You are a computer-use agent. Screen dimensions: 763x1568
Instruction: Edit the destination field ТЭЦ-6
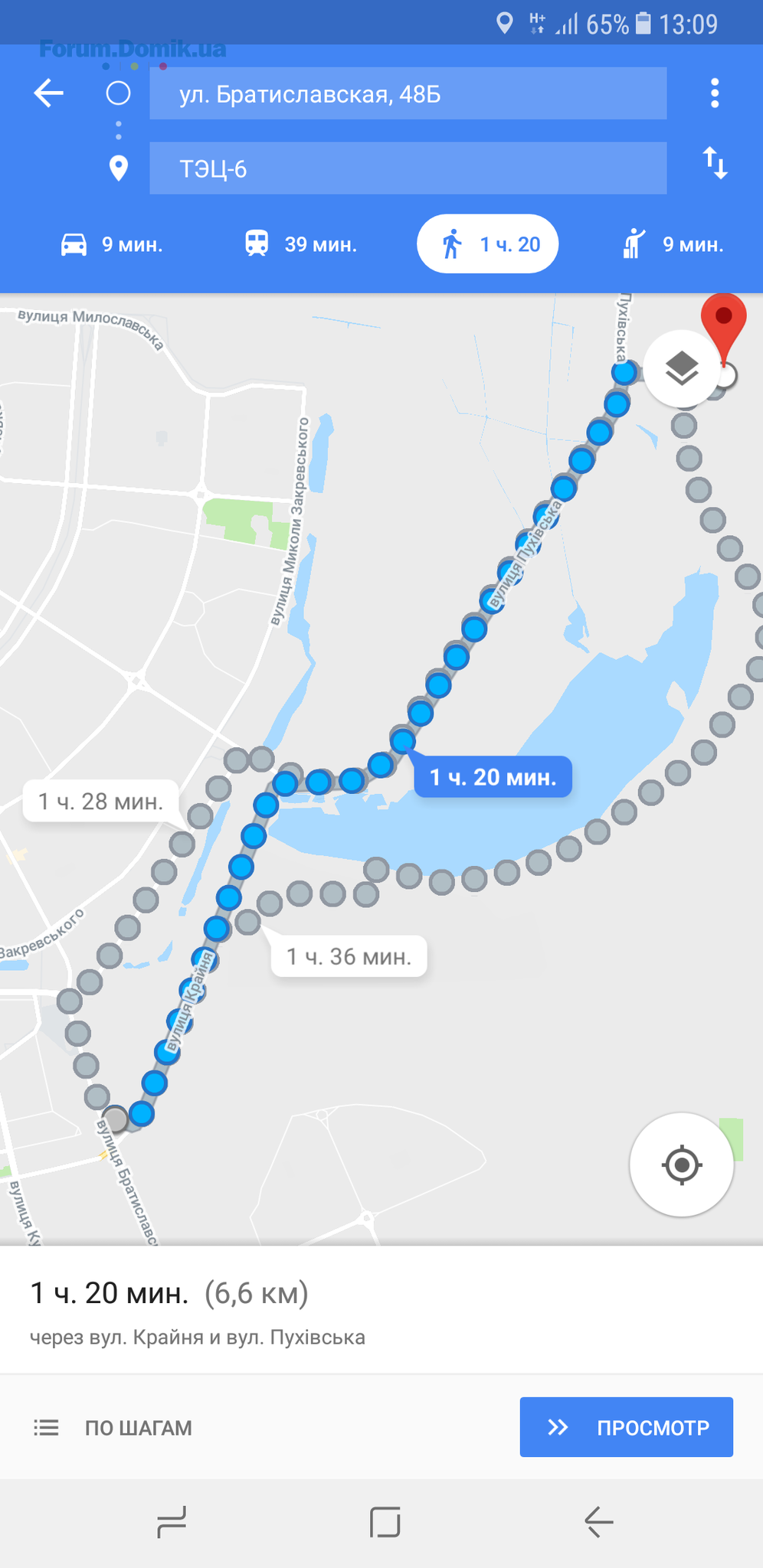(408, 168)
